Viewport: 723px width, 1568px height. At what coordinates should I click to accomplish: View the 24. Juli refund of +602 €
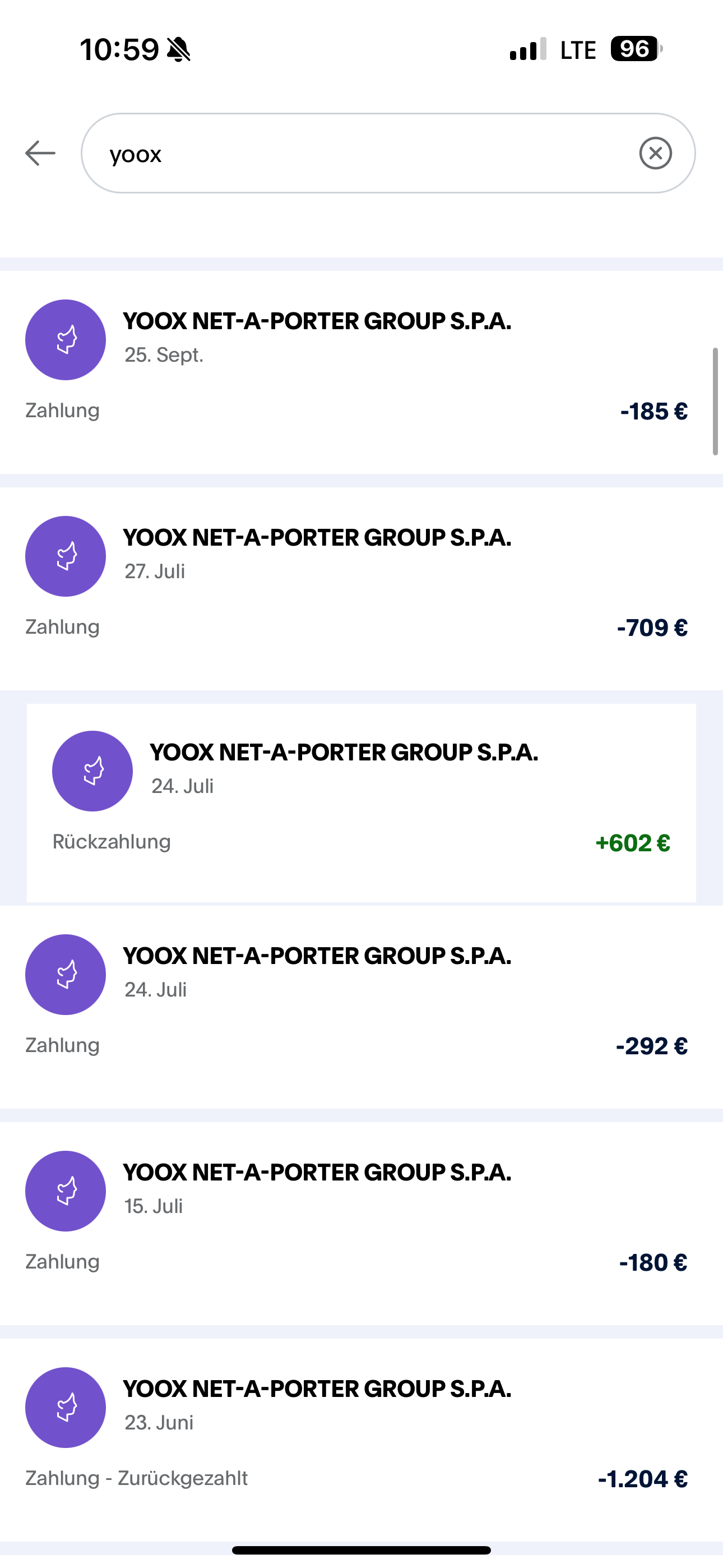pos(361,803)
